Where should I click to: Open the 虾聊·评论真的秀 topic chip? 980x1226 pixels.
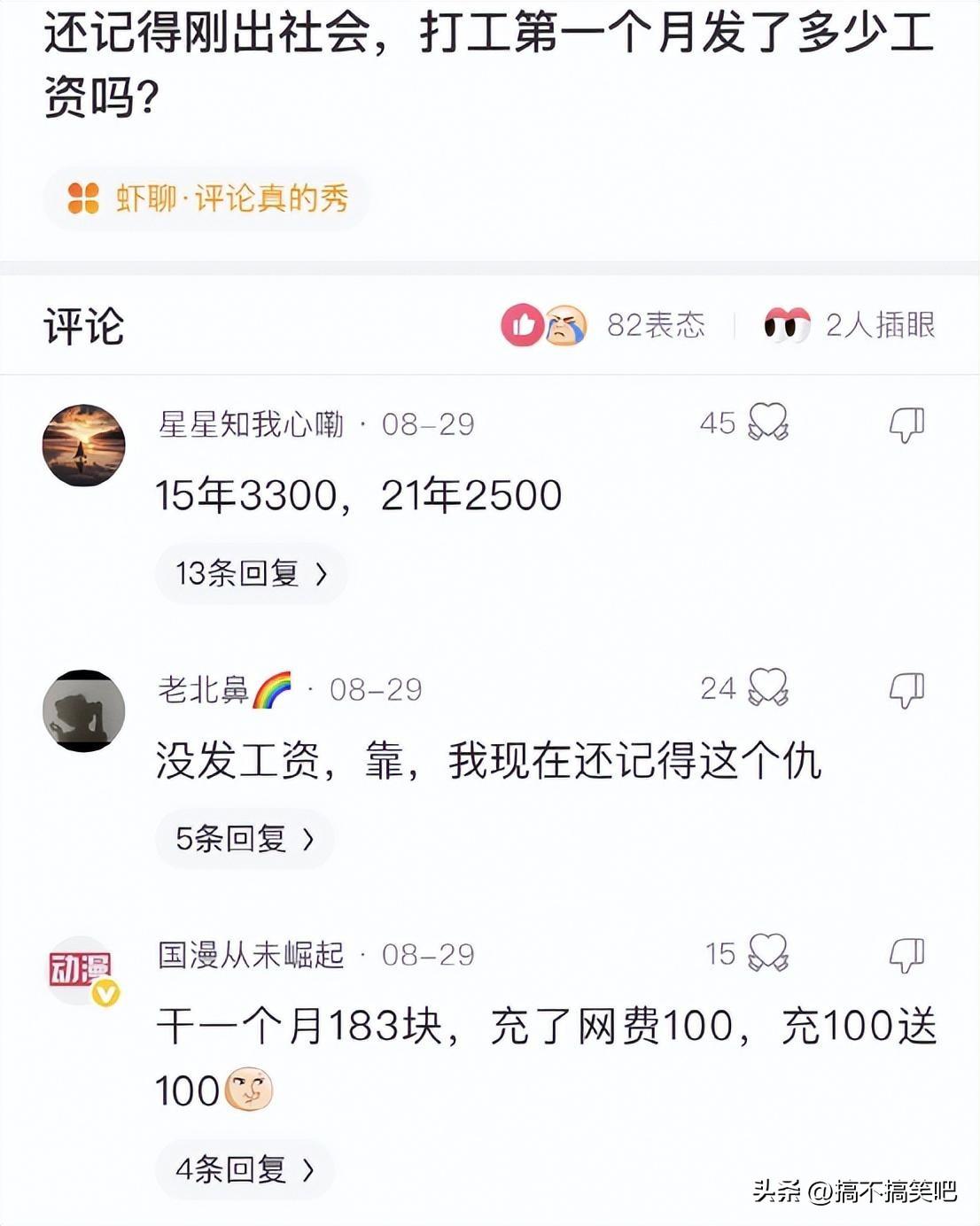point(207,198)
